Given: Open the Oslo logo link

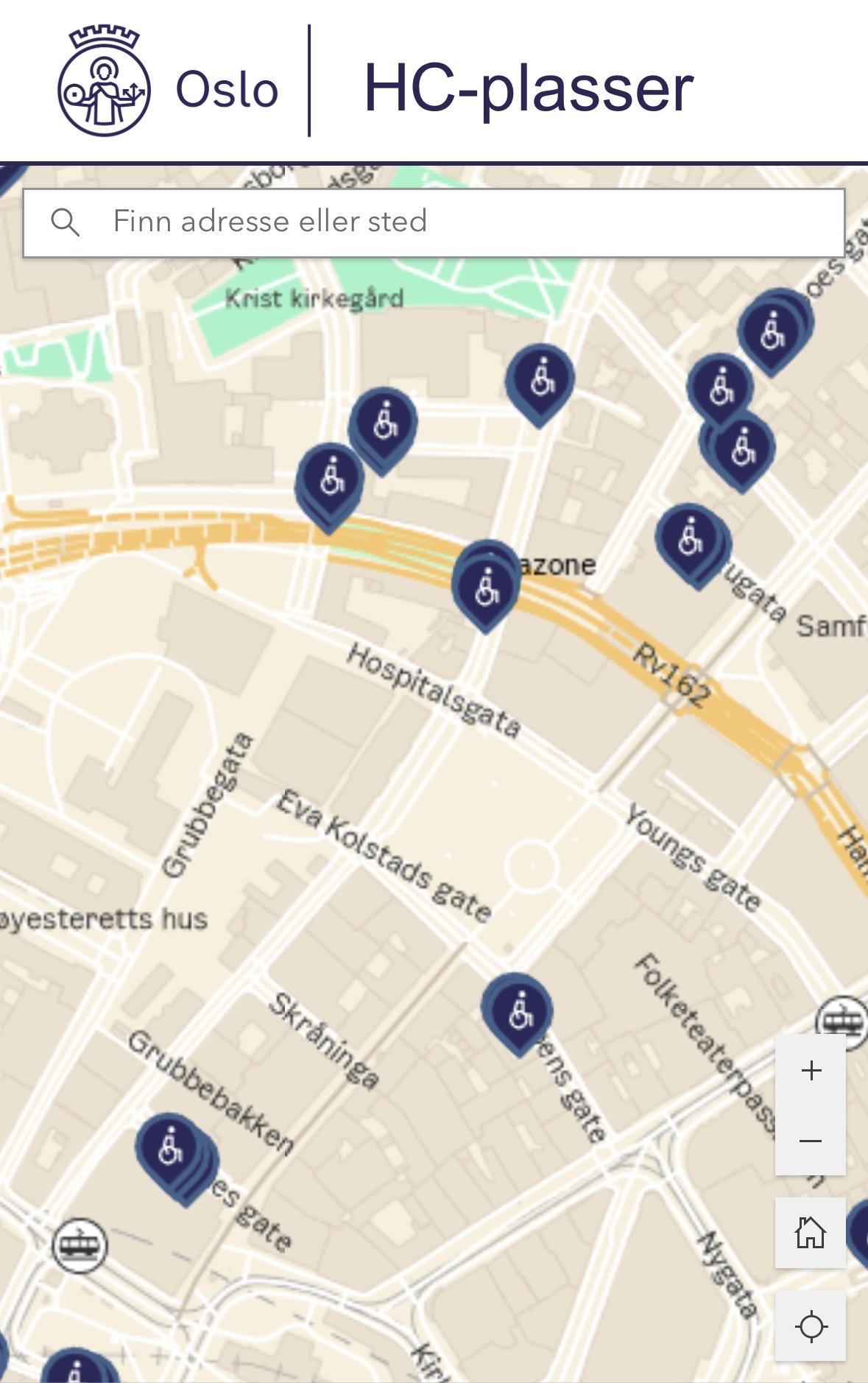Looking at the screenshot, I should (x=169, y=82).
